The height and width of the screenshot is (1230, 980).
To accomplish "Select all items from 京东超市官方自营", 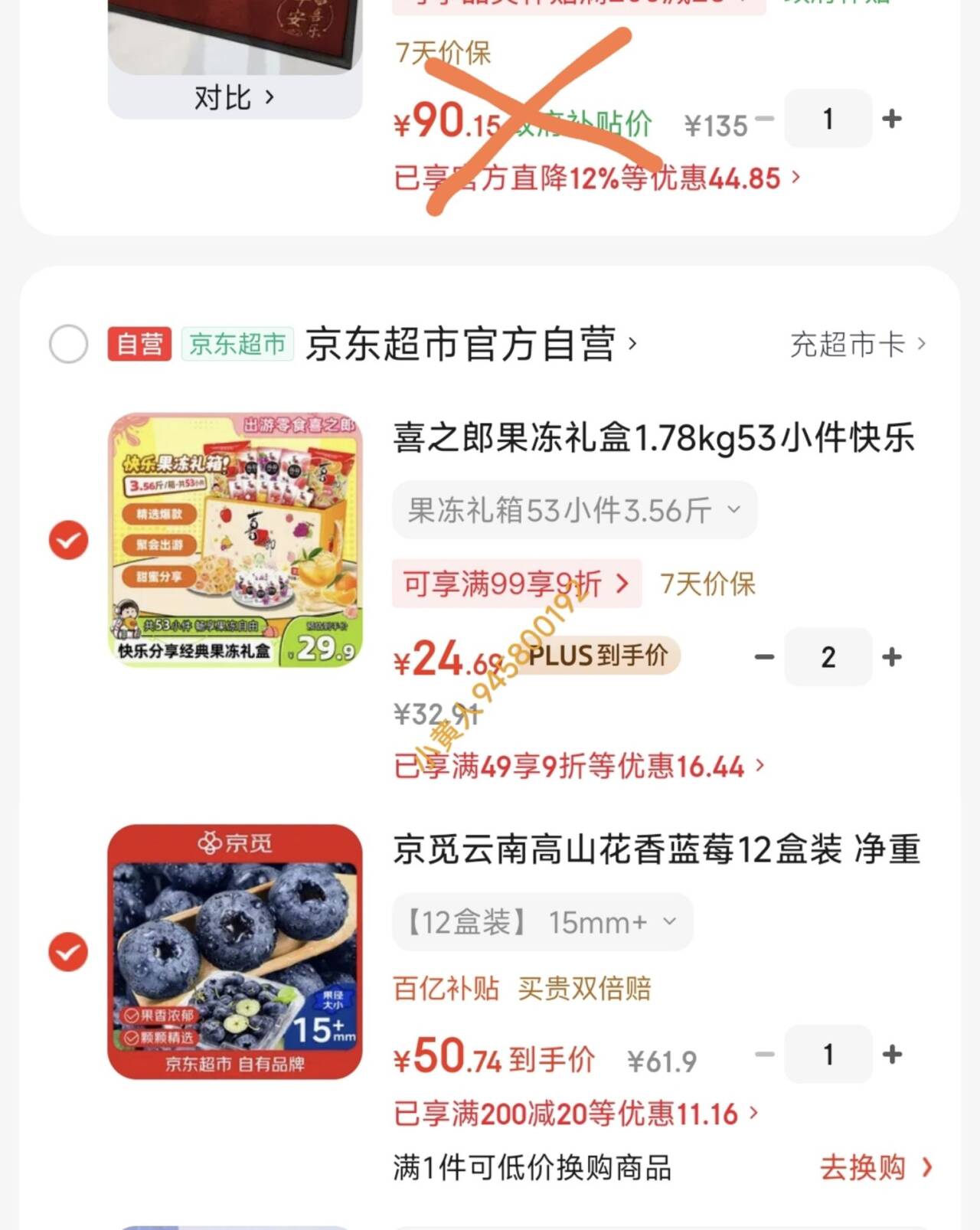I will coord(69,344).
